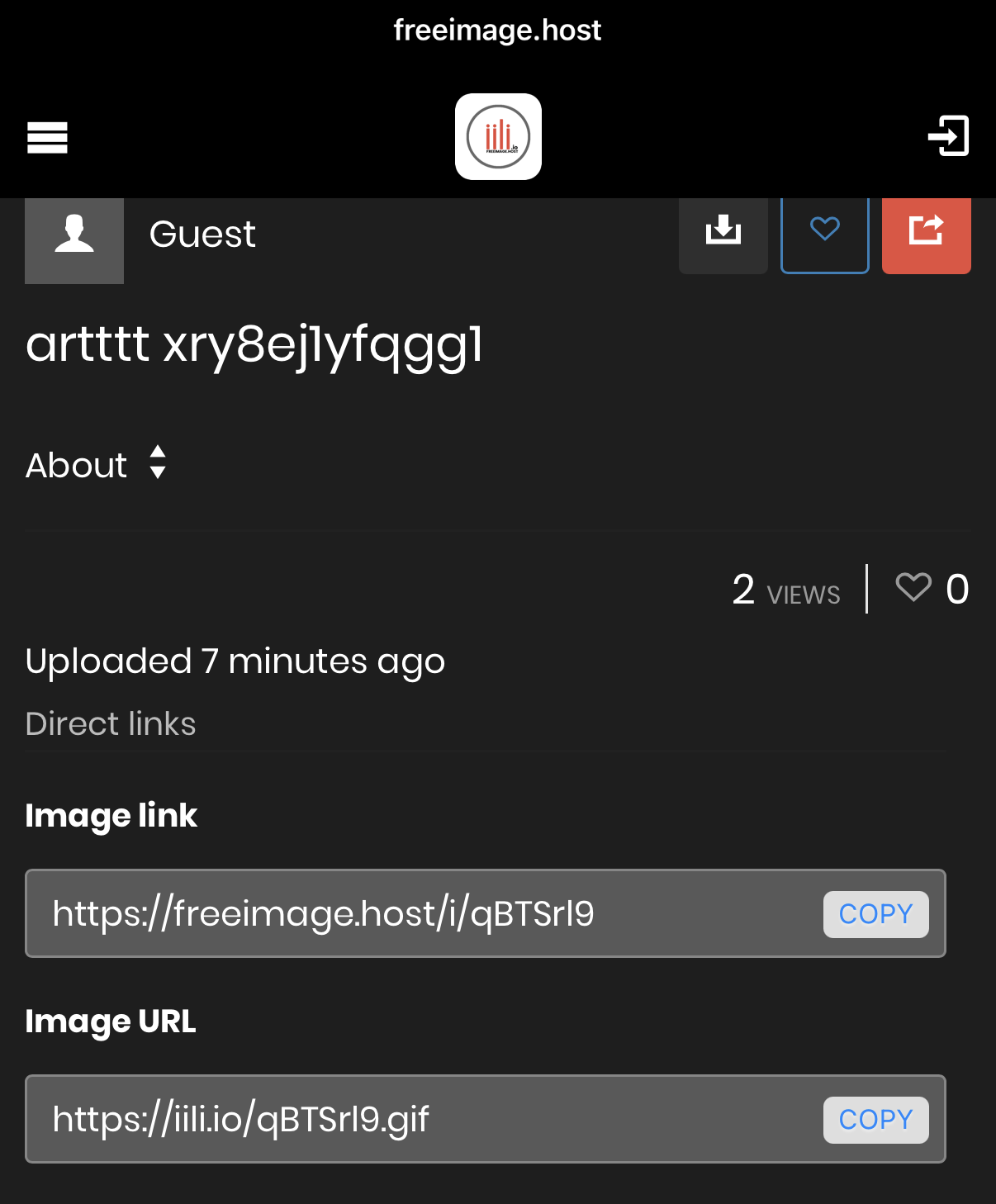Screen dimensions: 996x1204
Task: Copy the freeimage.host image link
Action: (x=875, y=914)
